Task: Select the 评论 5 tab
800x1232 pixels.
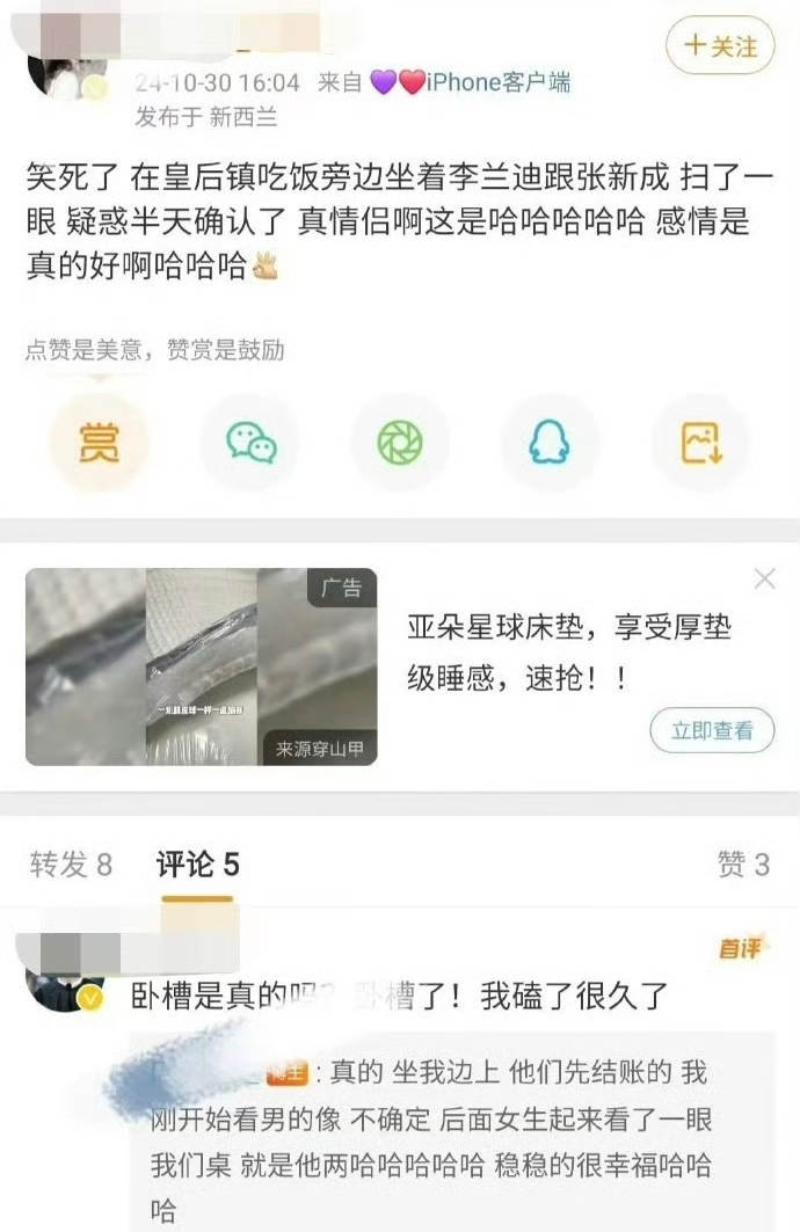Action: pyautogui.click(x=197, y=865)
